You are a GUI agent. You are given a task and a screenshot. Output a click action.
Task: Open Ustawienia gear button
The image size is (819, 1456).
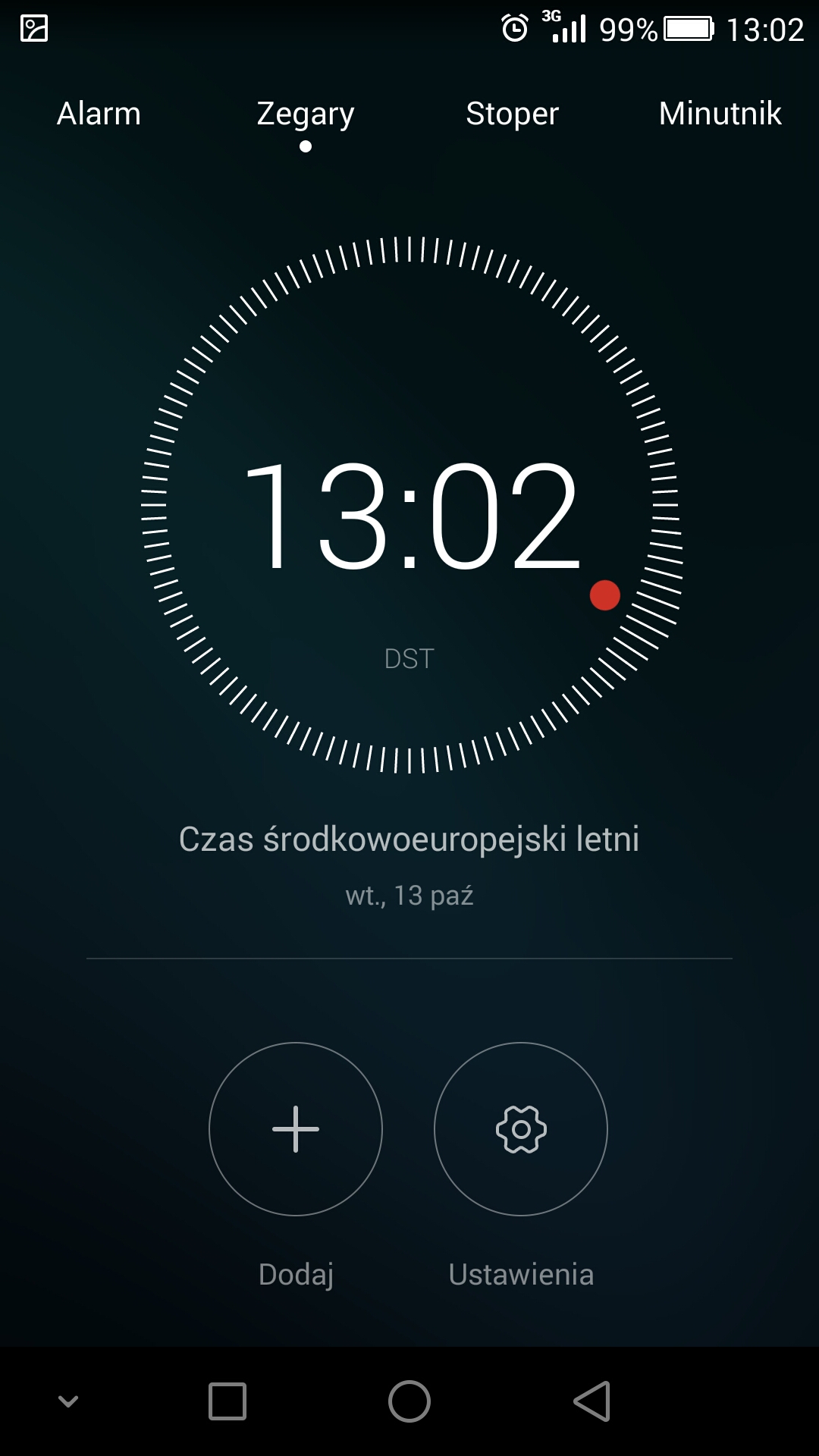coord(521,1128)
